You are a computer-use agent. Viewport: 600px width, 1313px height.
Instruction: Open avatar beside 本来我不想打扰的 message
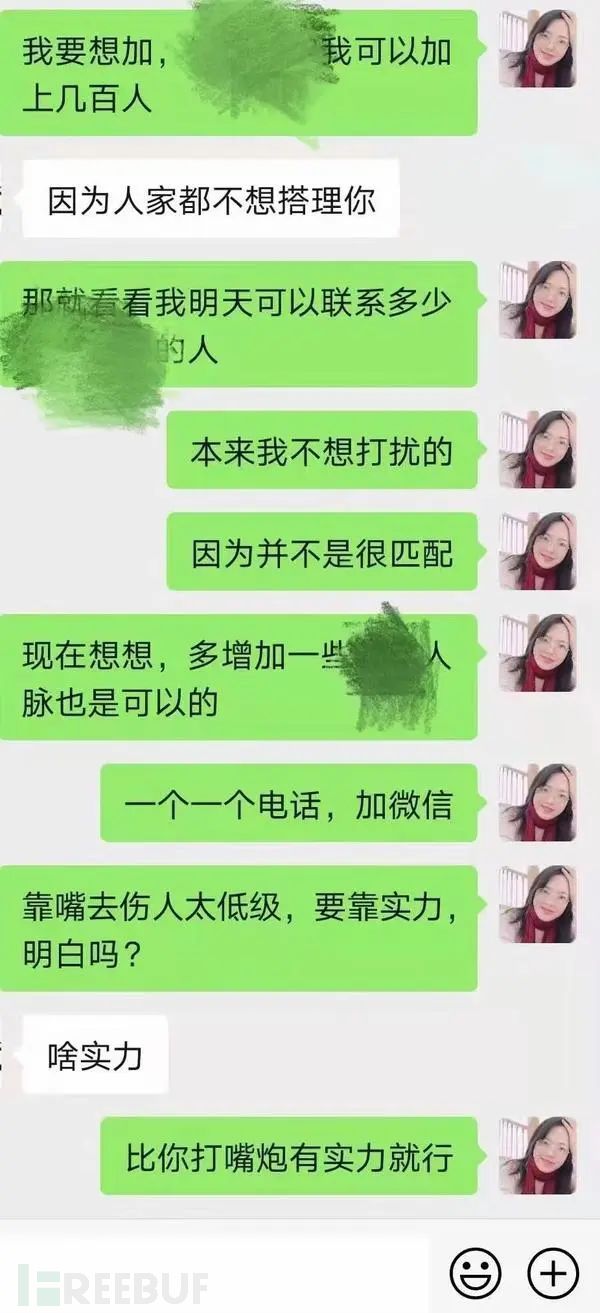click(x=538, y=449)
